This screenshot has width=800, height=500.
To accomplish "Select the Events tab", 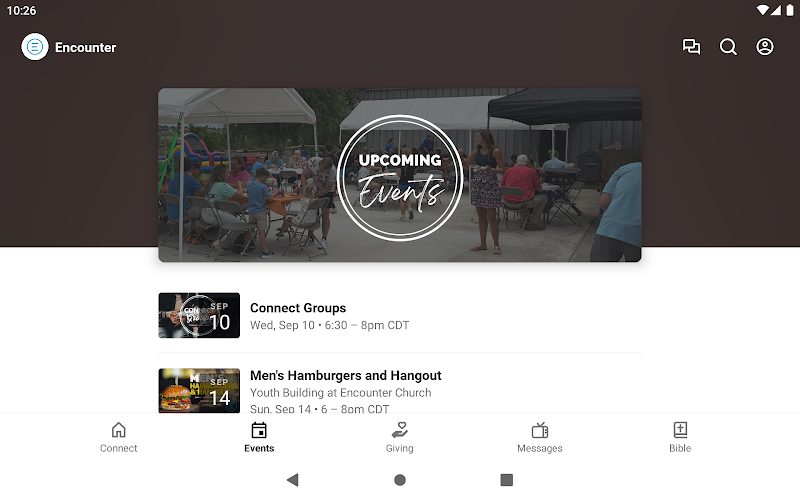I will (x=259, y=437).
